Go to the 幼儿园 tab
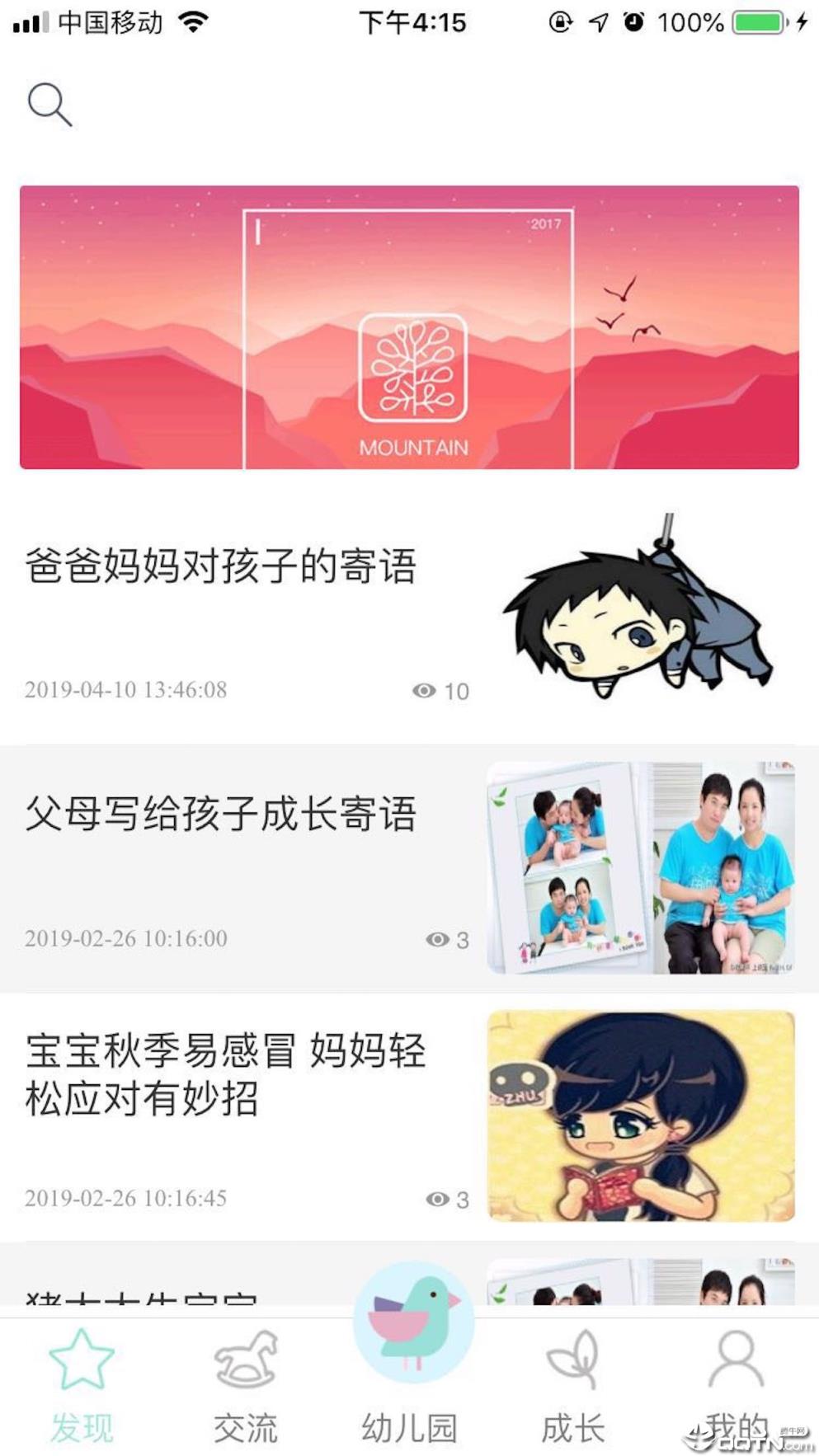Viewport: 819px width, 1456px height. 412,1360
